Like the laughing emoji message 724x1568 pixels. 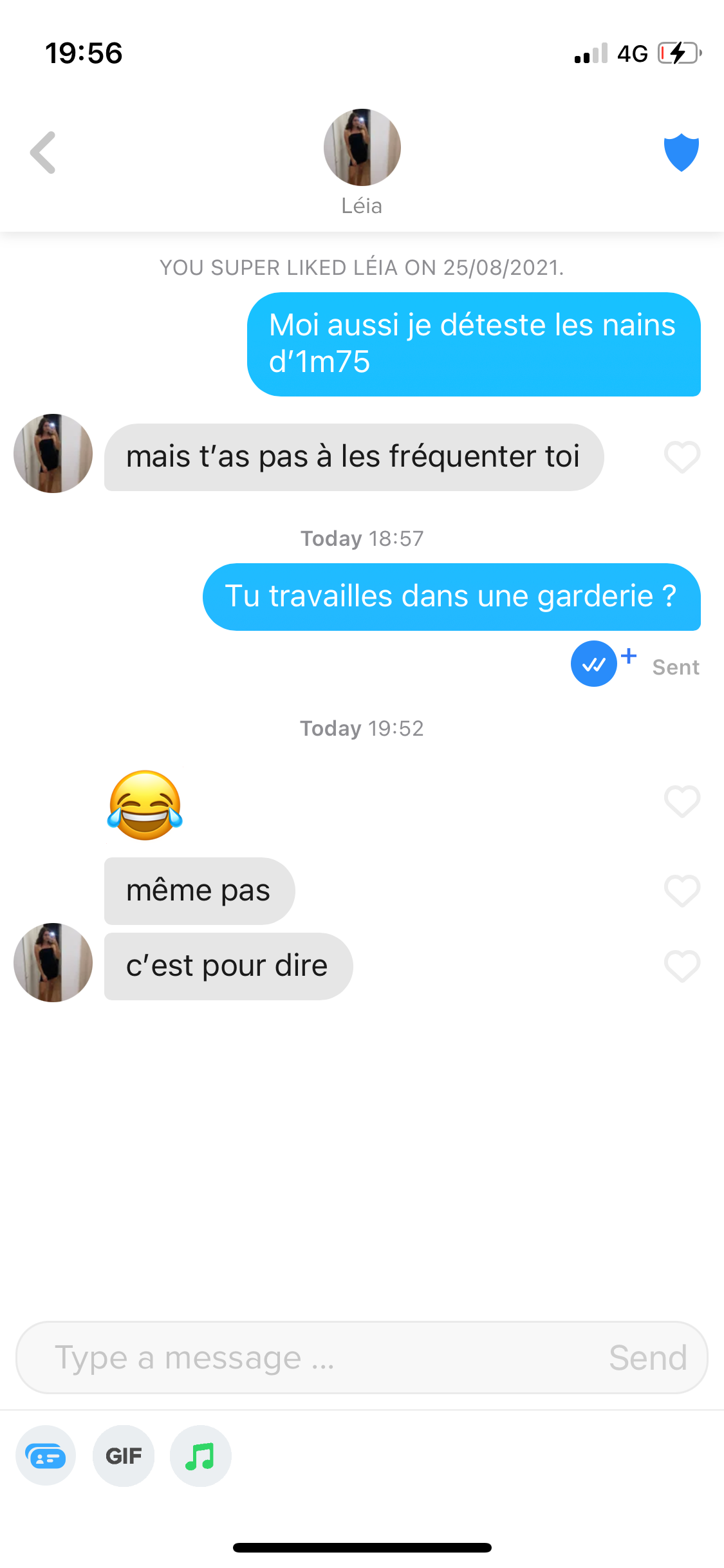pyautogui.click(x=682, y=801)
